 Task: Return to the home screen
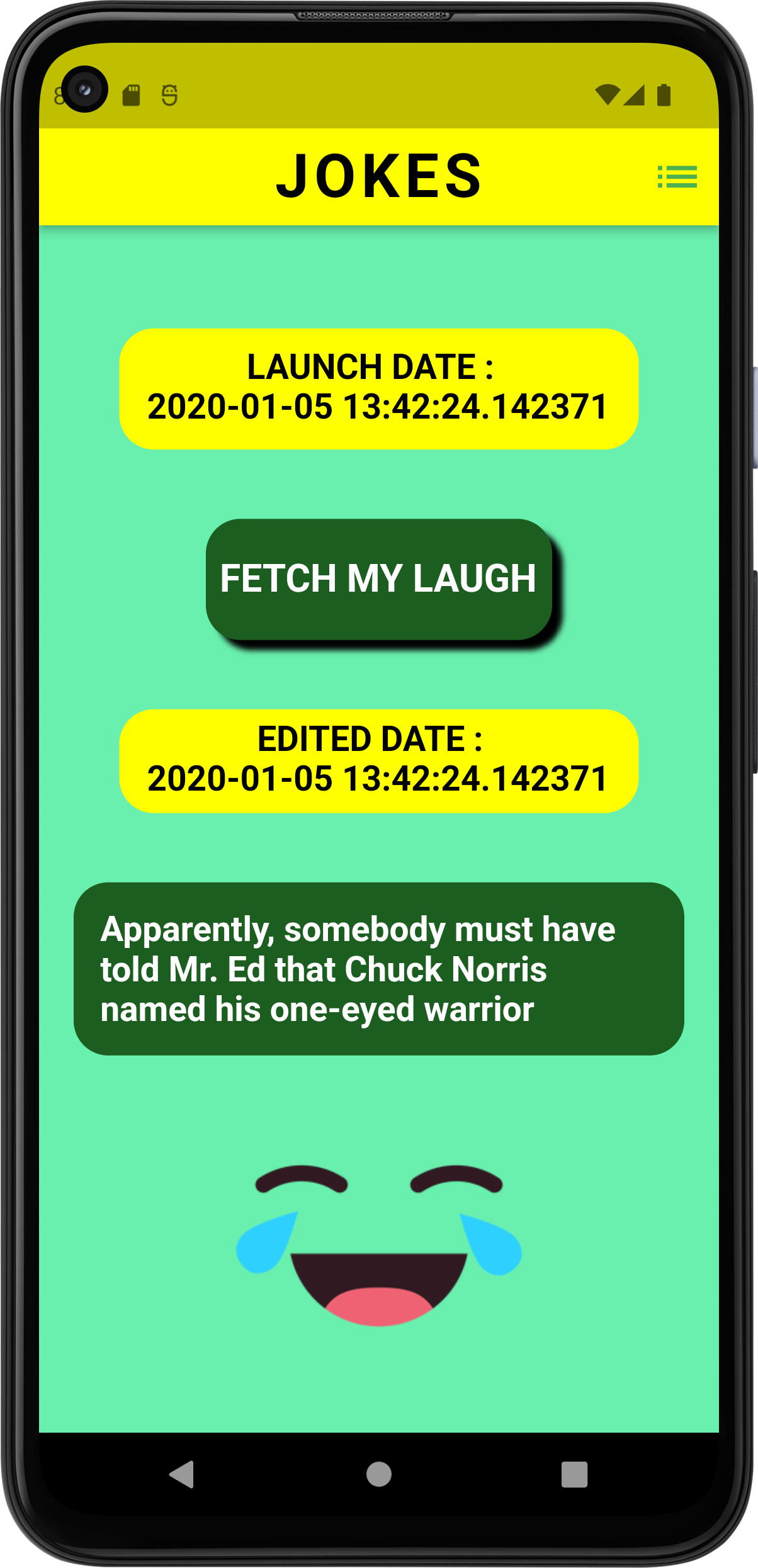click(379, 1474)
